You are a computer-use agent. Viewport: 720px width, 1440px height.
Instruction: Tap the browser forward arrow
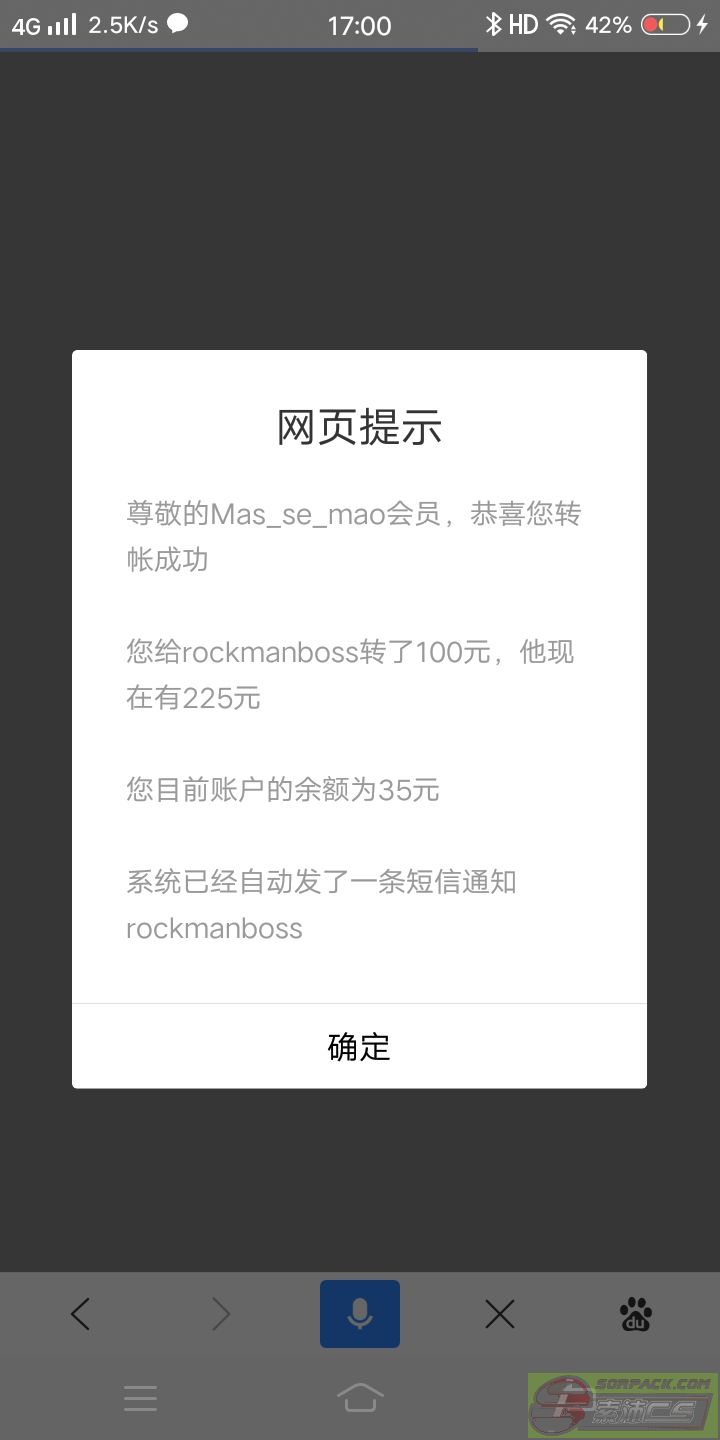(x=221, y=1314)
